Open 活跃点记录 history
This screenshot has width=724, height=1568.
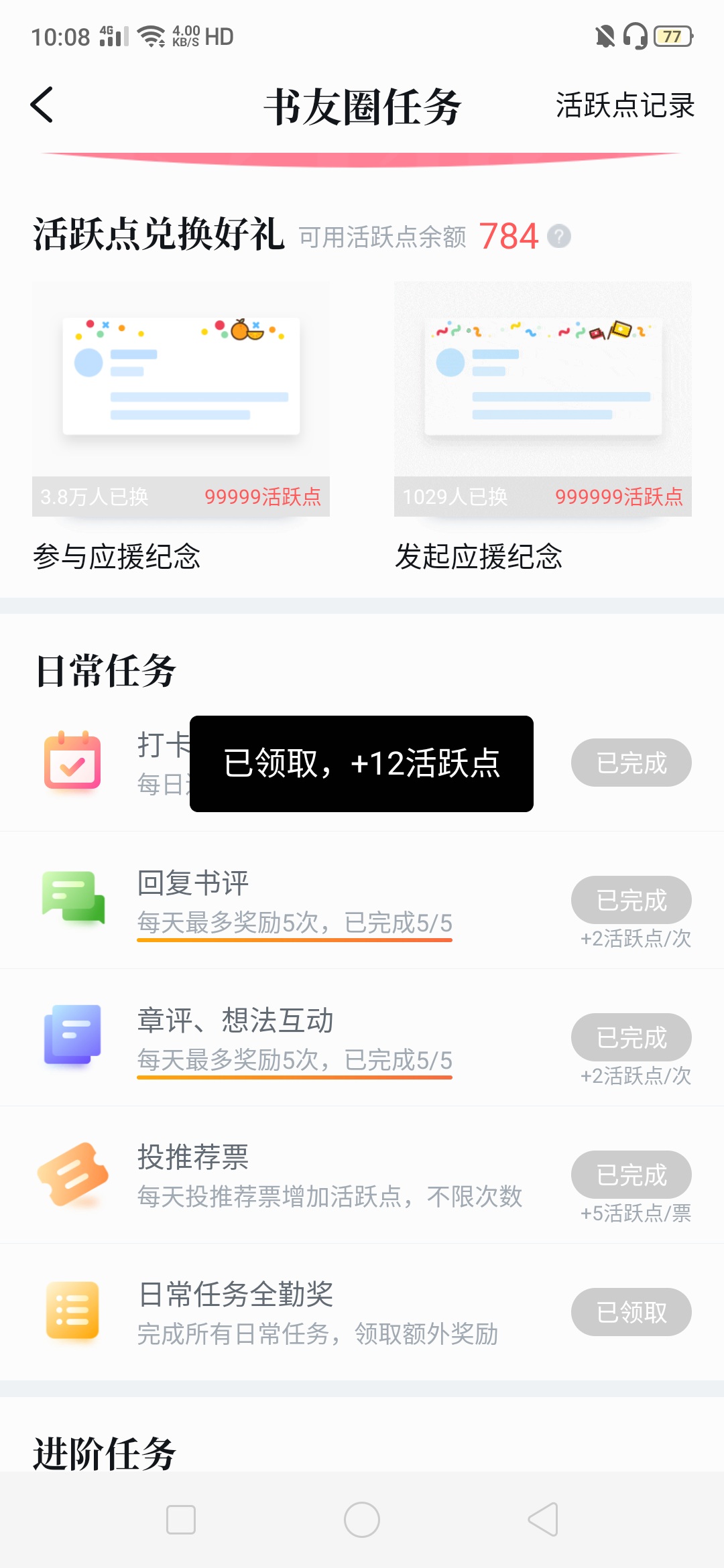click(625, 105)
